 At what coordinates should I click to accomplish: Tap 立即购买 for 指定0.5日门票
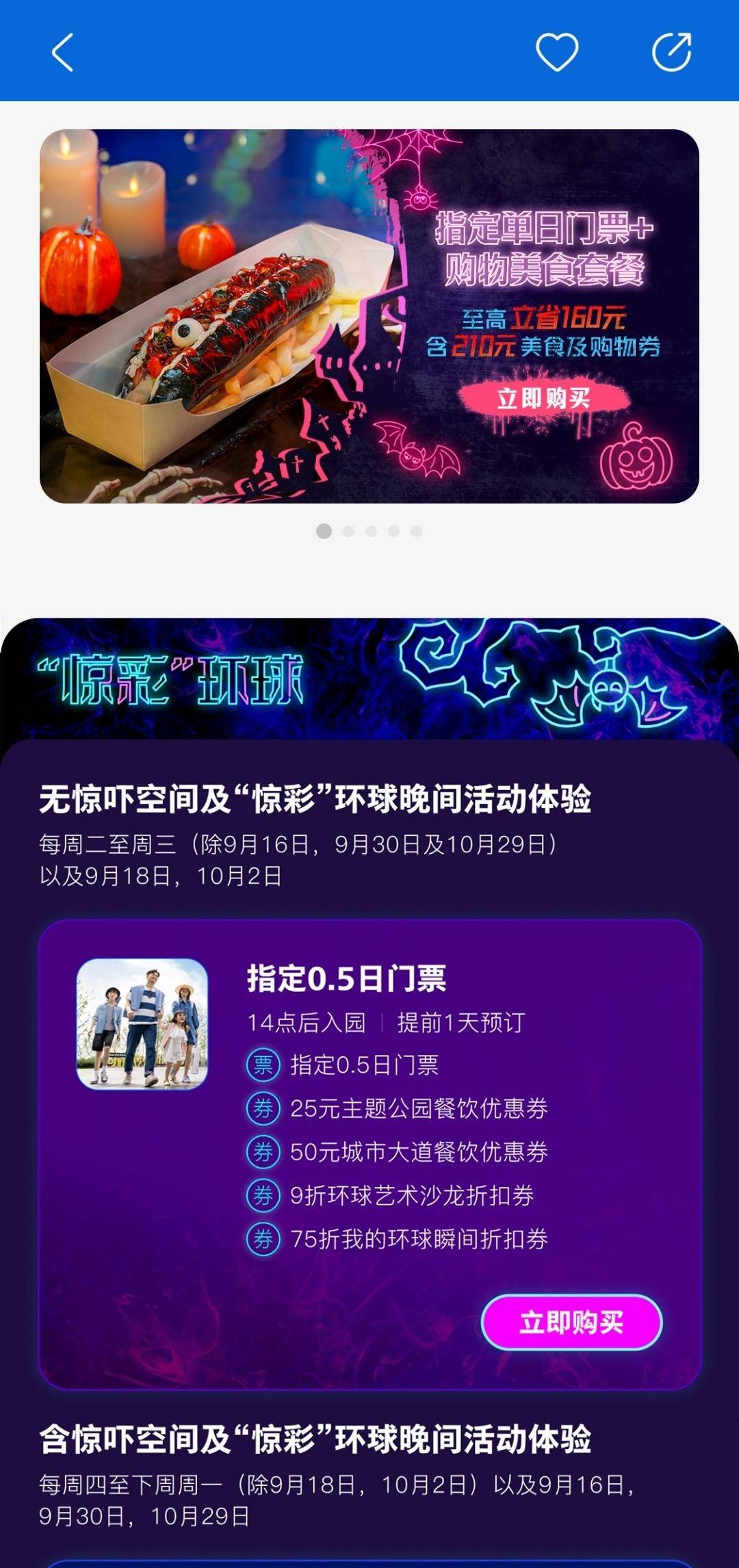[571, 1322]
